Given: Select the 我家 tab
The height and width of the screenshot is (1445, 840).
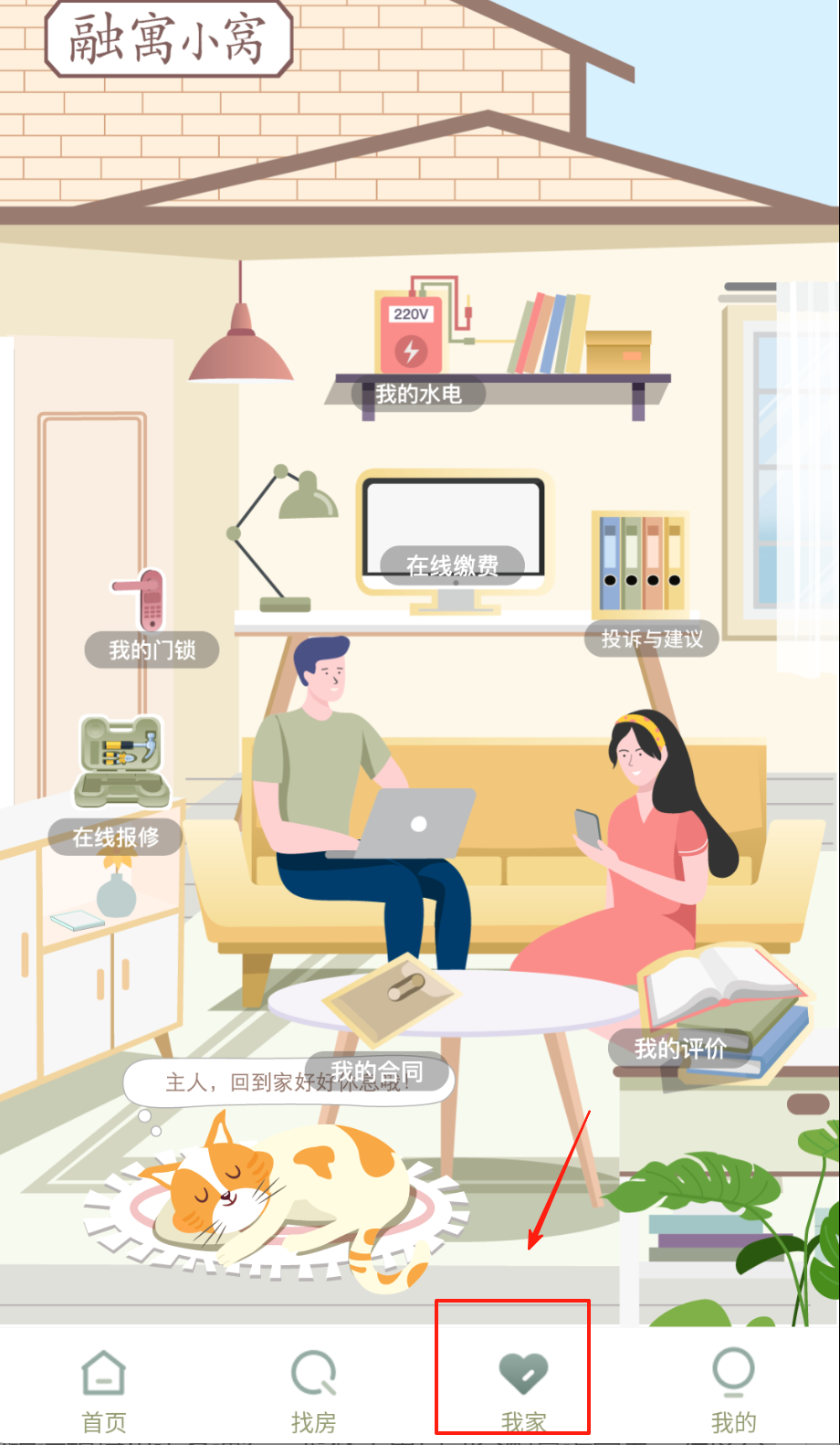Looking at the screenshot, I should [x=523, y=1390].
